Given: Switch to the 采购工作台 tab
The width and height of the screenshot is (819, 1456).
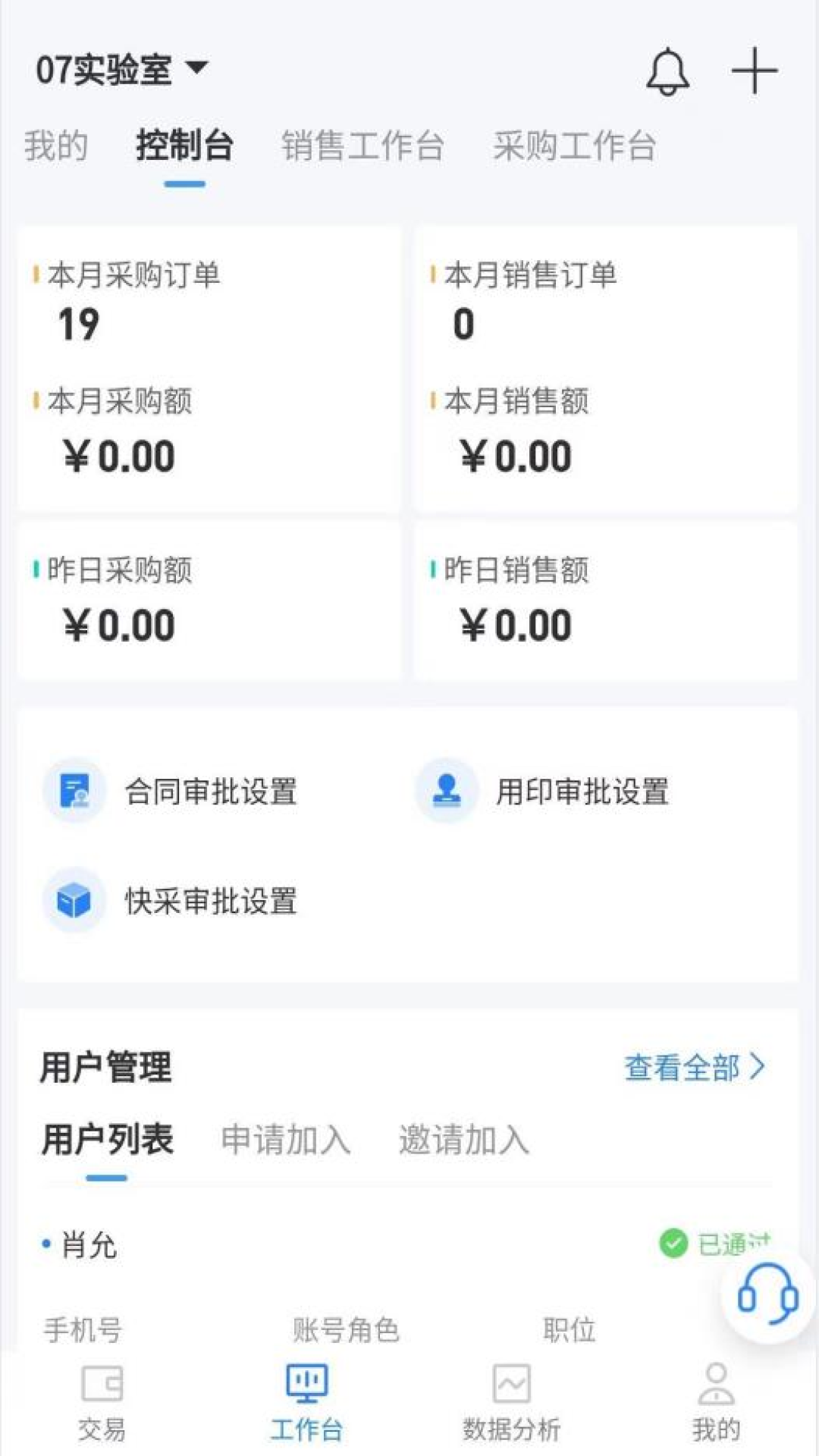Looking at the screenshot, I should point(574,146).
